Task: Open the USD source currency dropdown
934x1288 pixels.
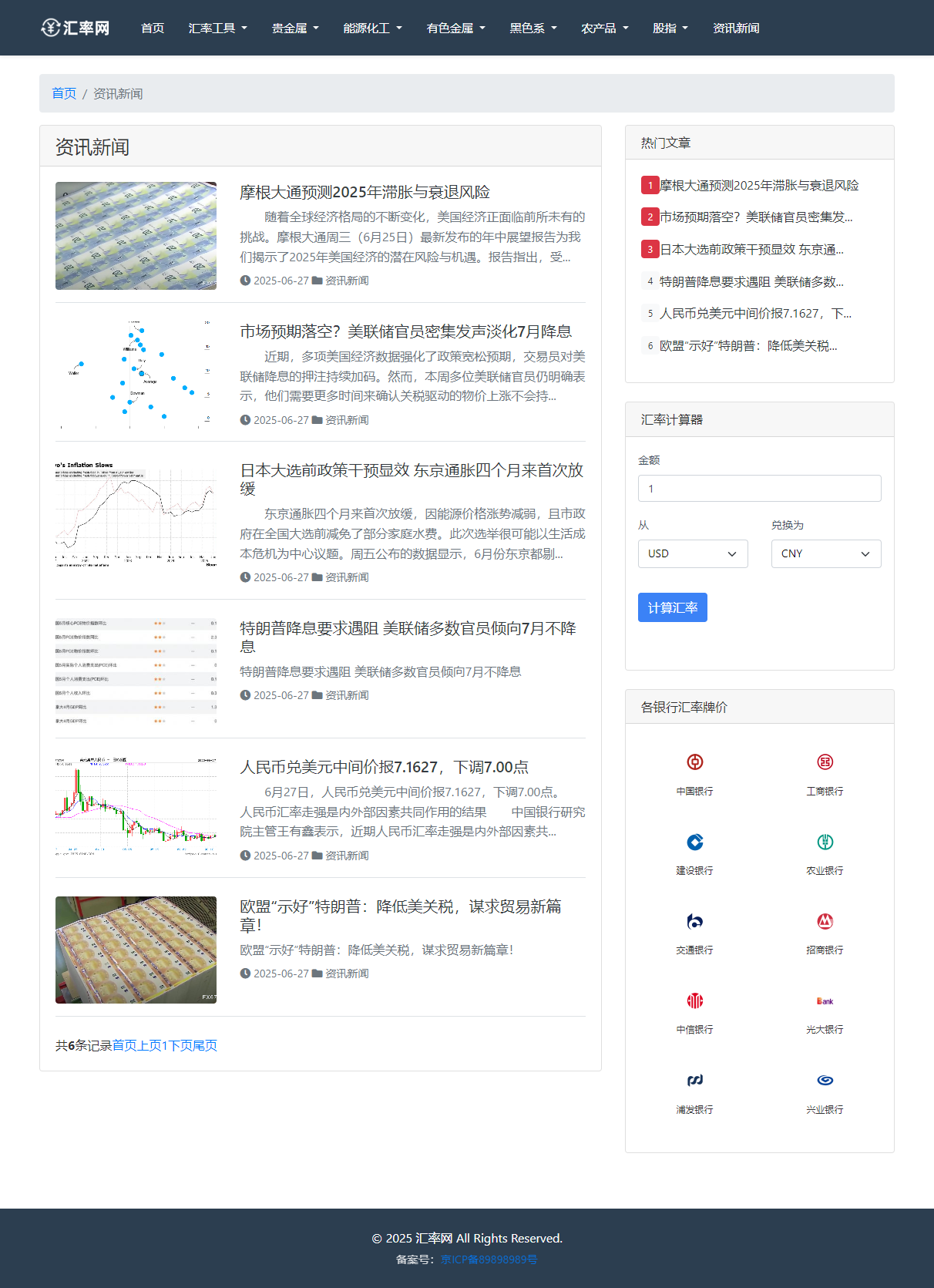Action: click(693, 554)
